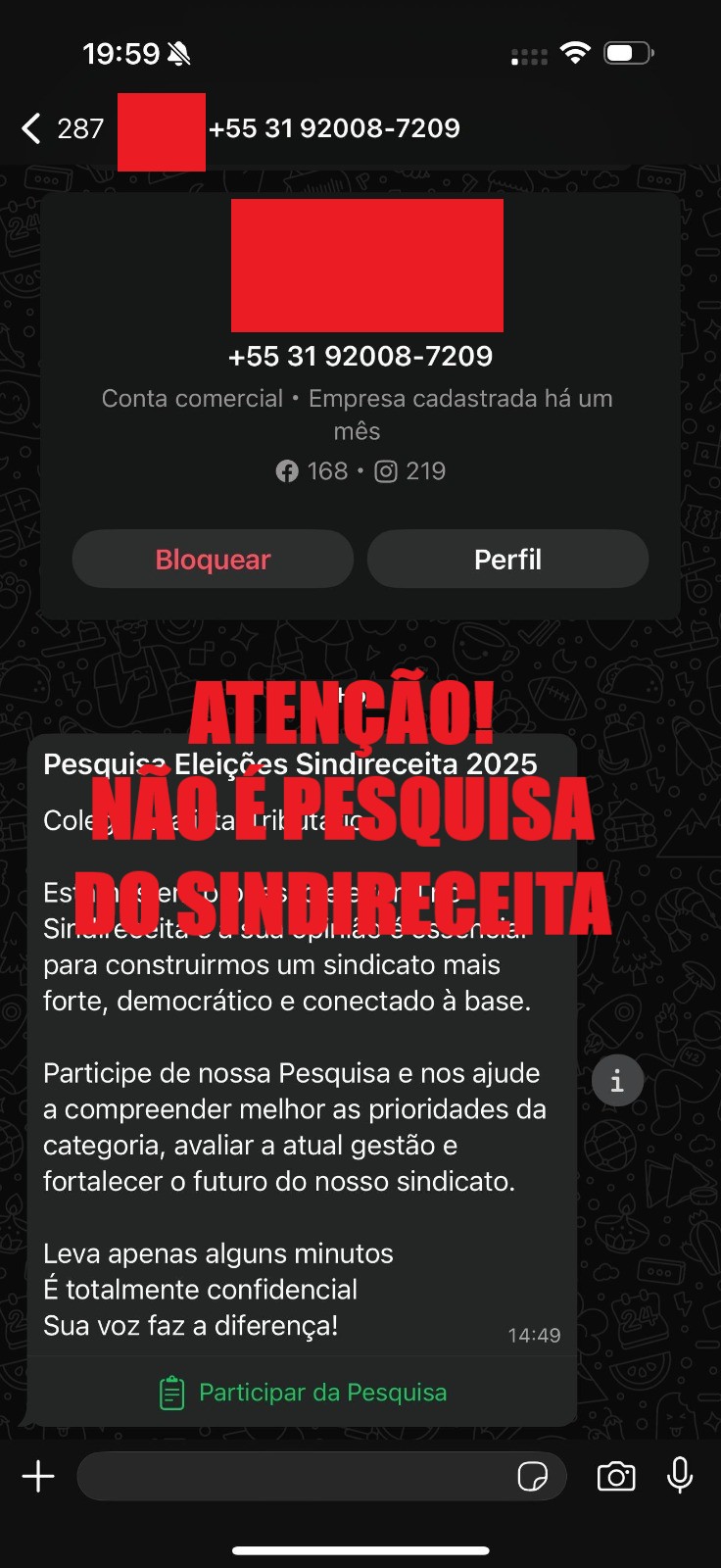Open the info icon beside the message
Viewport: 721px width, 1568px height.
point(617,1081)
